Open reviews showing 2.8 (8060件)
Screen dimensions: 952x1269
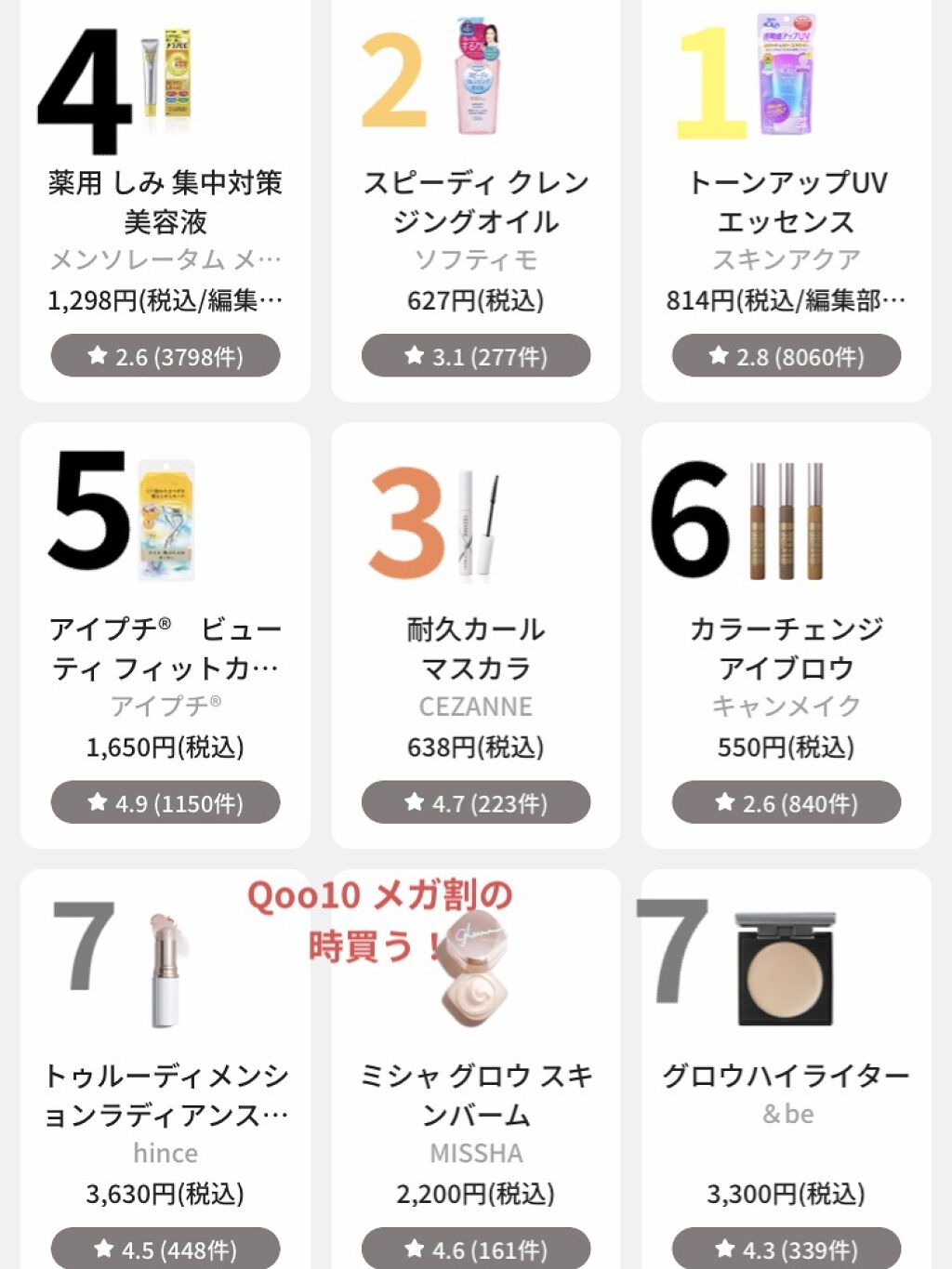click(x=786, y=355)
